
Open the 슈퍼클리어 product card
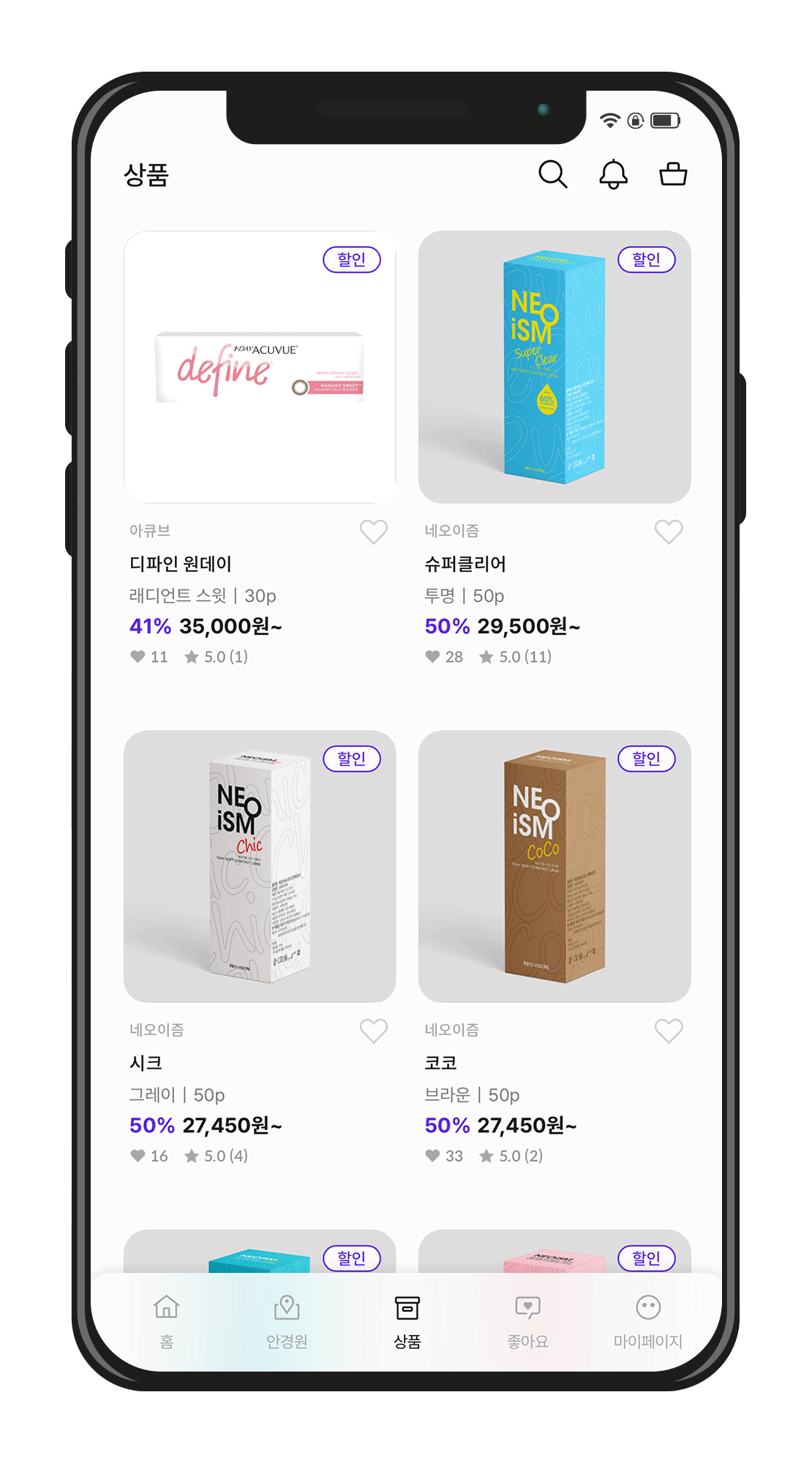[555, 367]
